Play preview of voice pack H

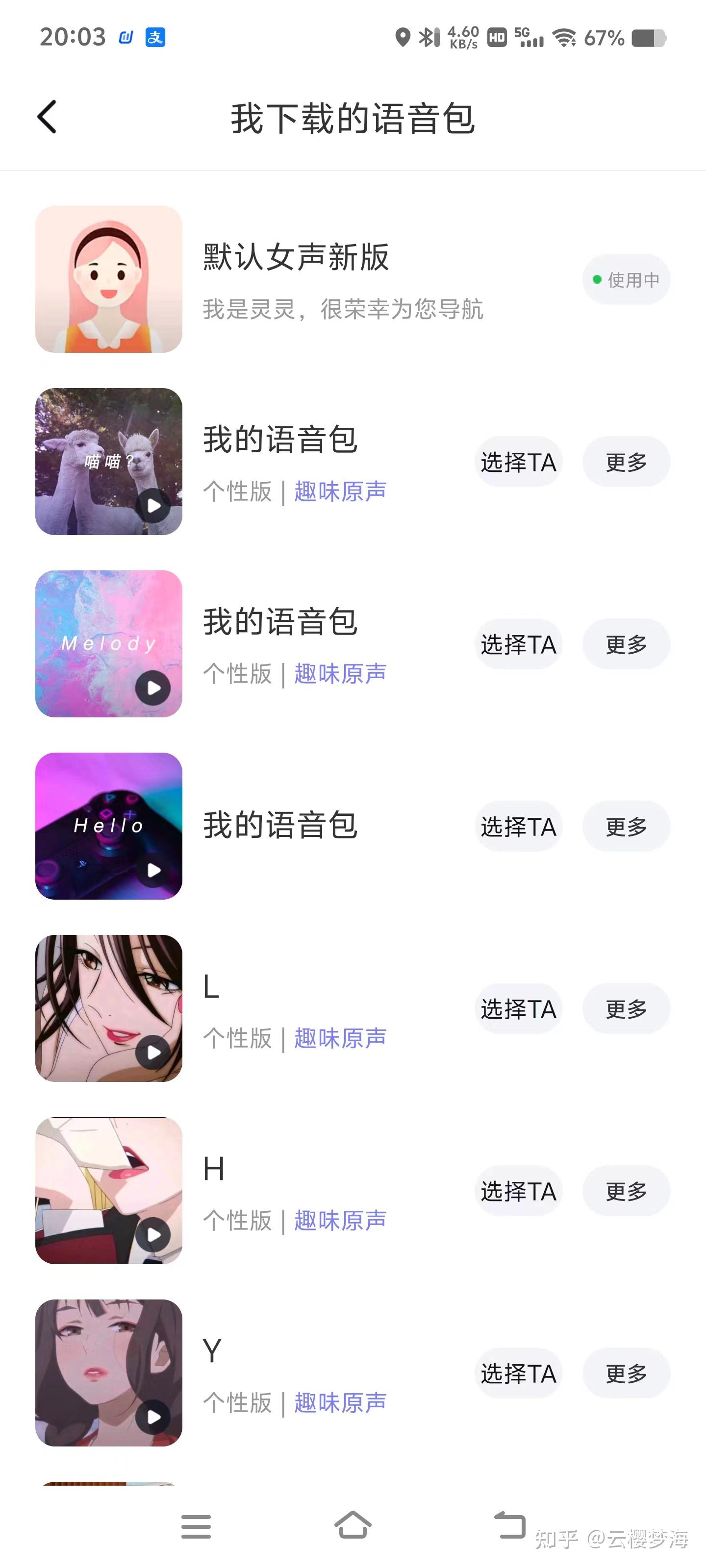coord(152,1236)
